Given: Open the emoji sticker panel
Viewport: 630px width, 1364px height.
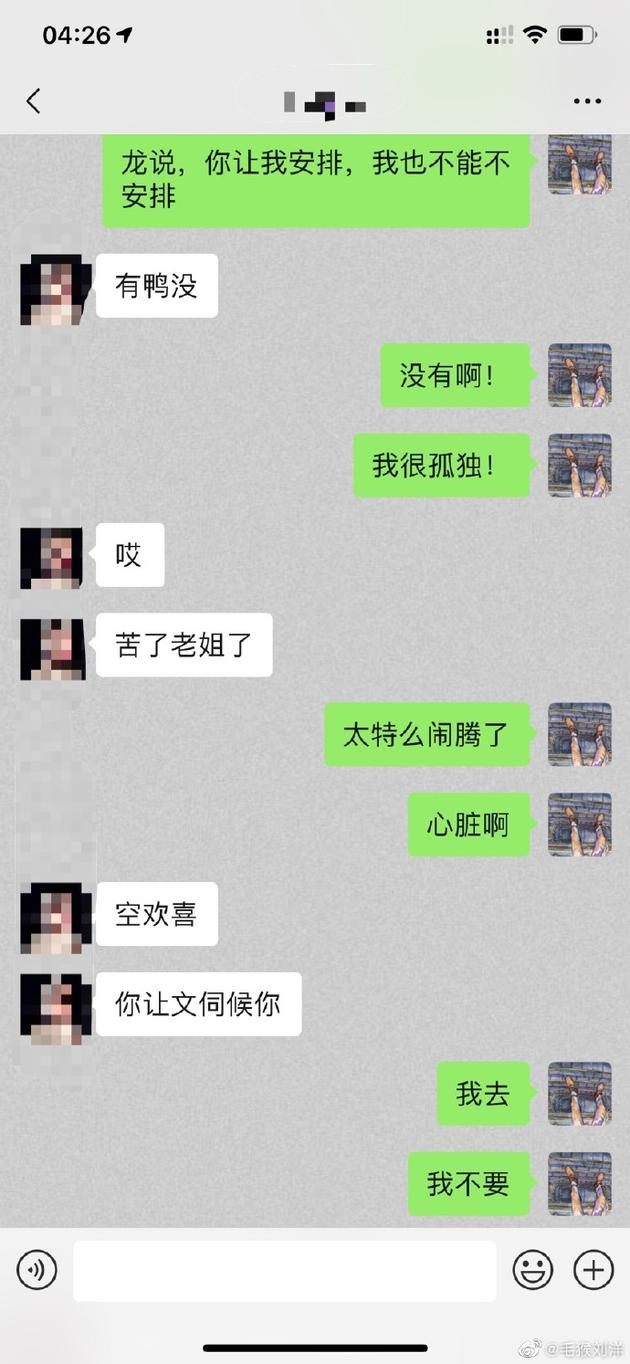Looking at the screenshot, I should click(x=533, y=1270).
